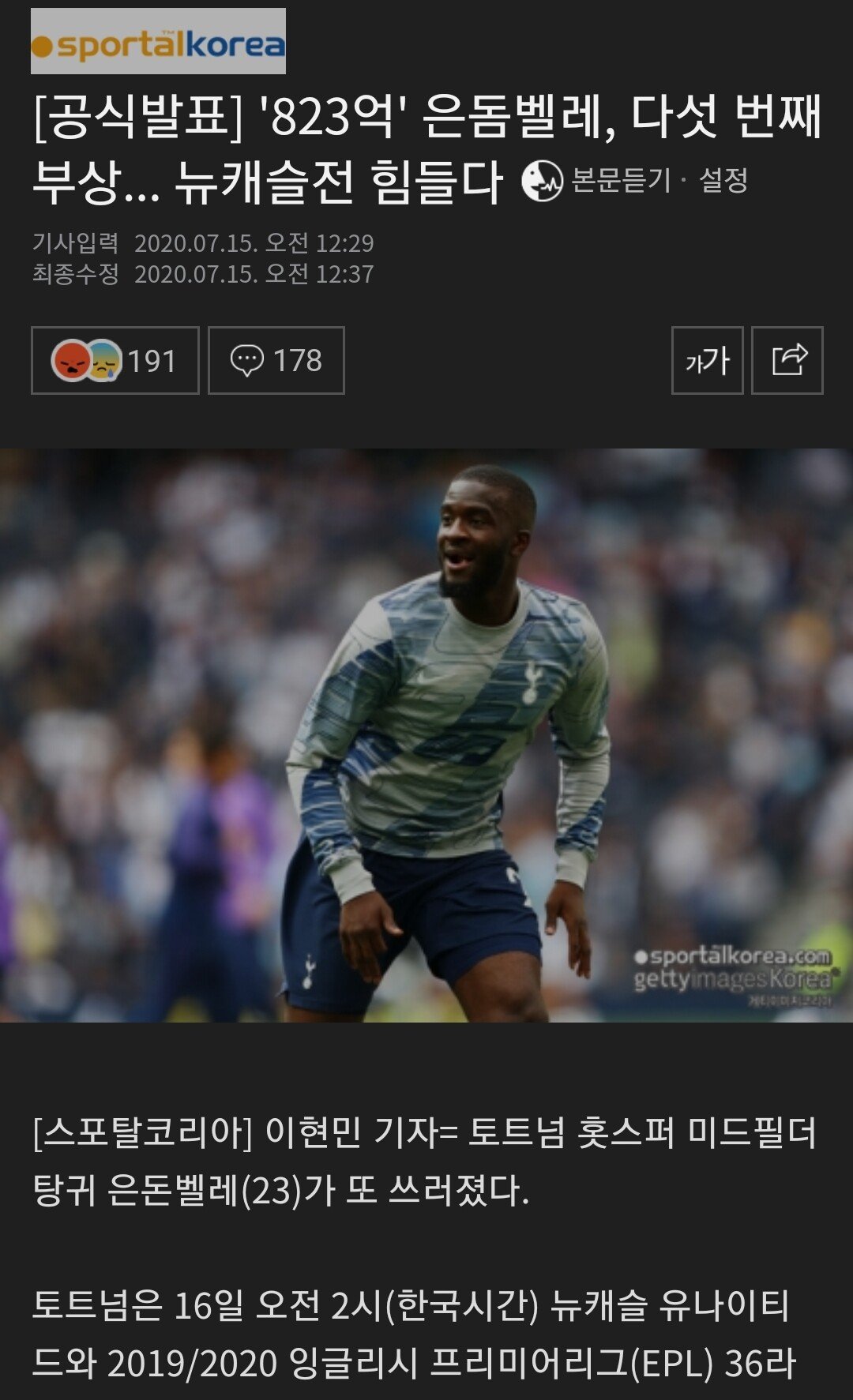Image resolution: width=853 pixels, height=1400 pixels.
Task: Change font size with 가가 button
Action: 707,360
